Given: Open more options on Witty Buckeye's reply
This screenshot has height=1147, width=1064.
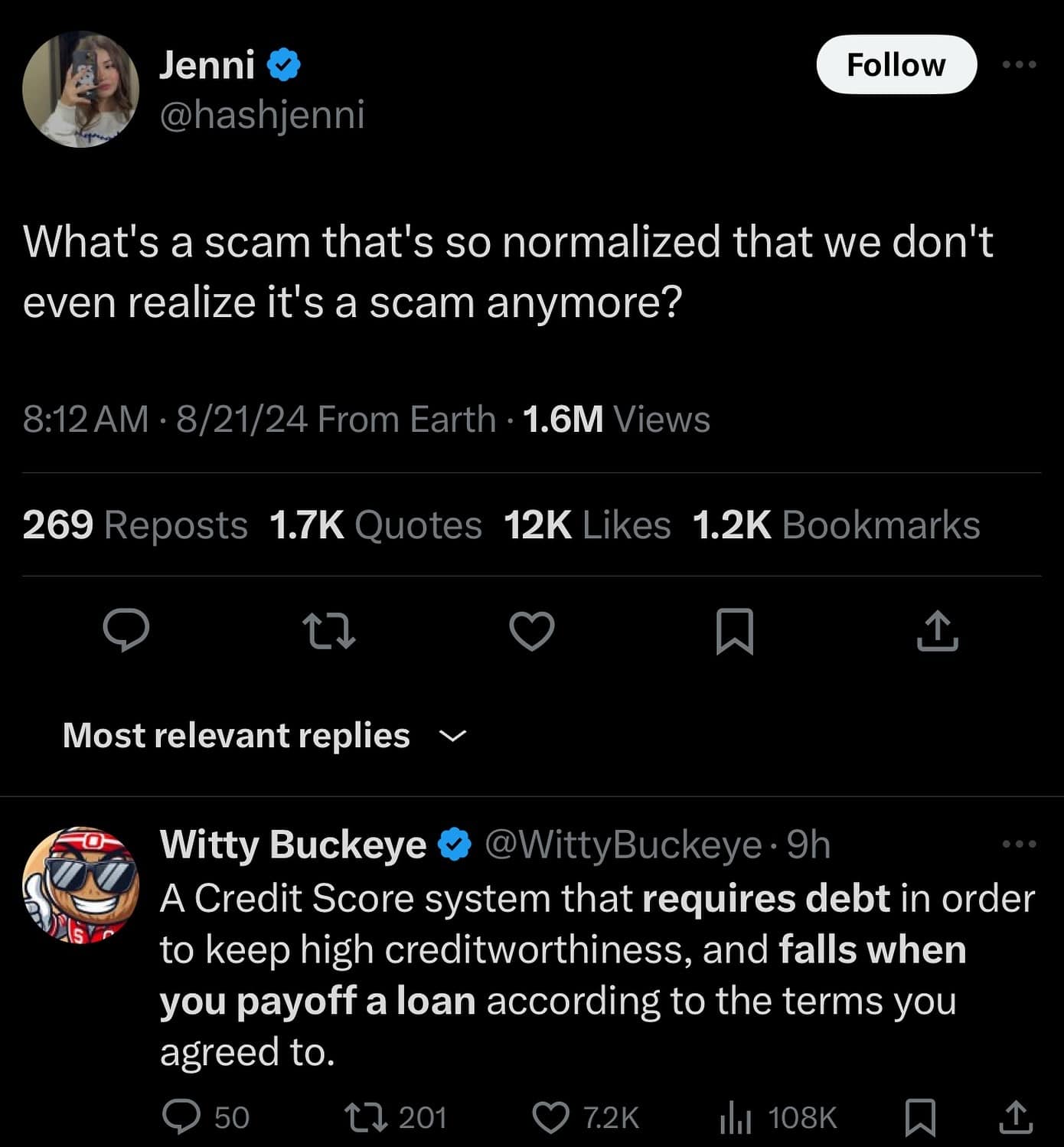Looking at the screenshot, I should tap(1018, 842).
